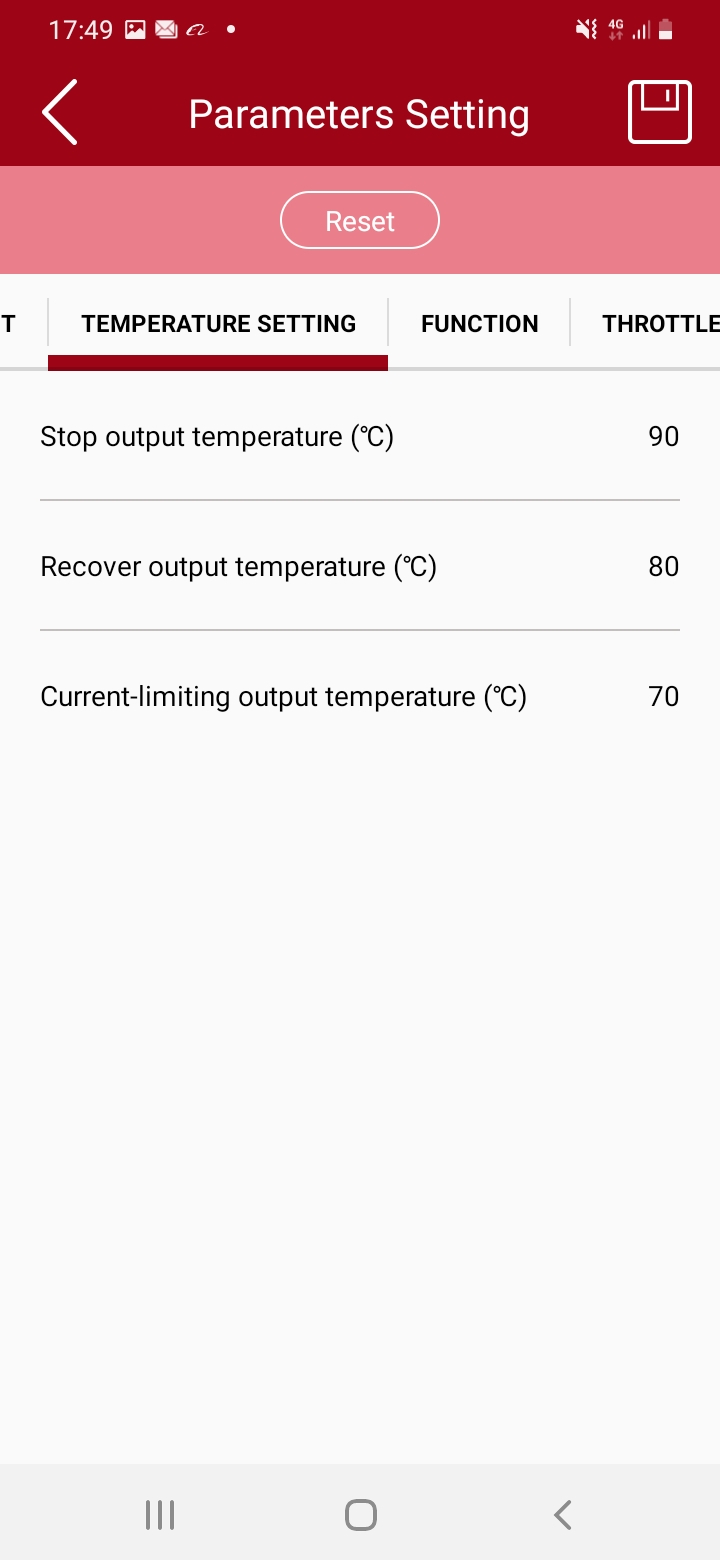Image resolution: width=720 pixels, height=1560 pixels.
Task: Edit Recover output temperature value
Action: 663,567
